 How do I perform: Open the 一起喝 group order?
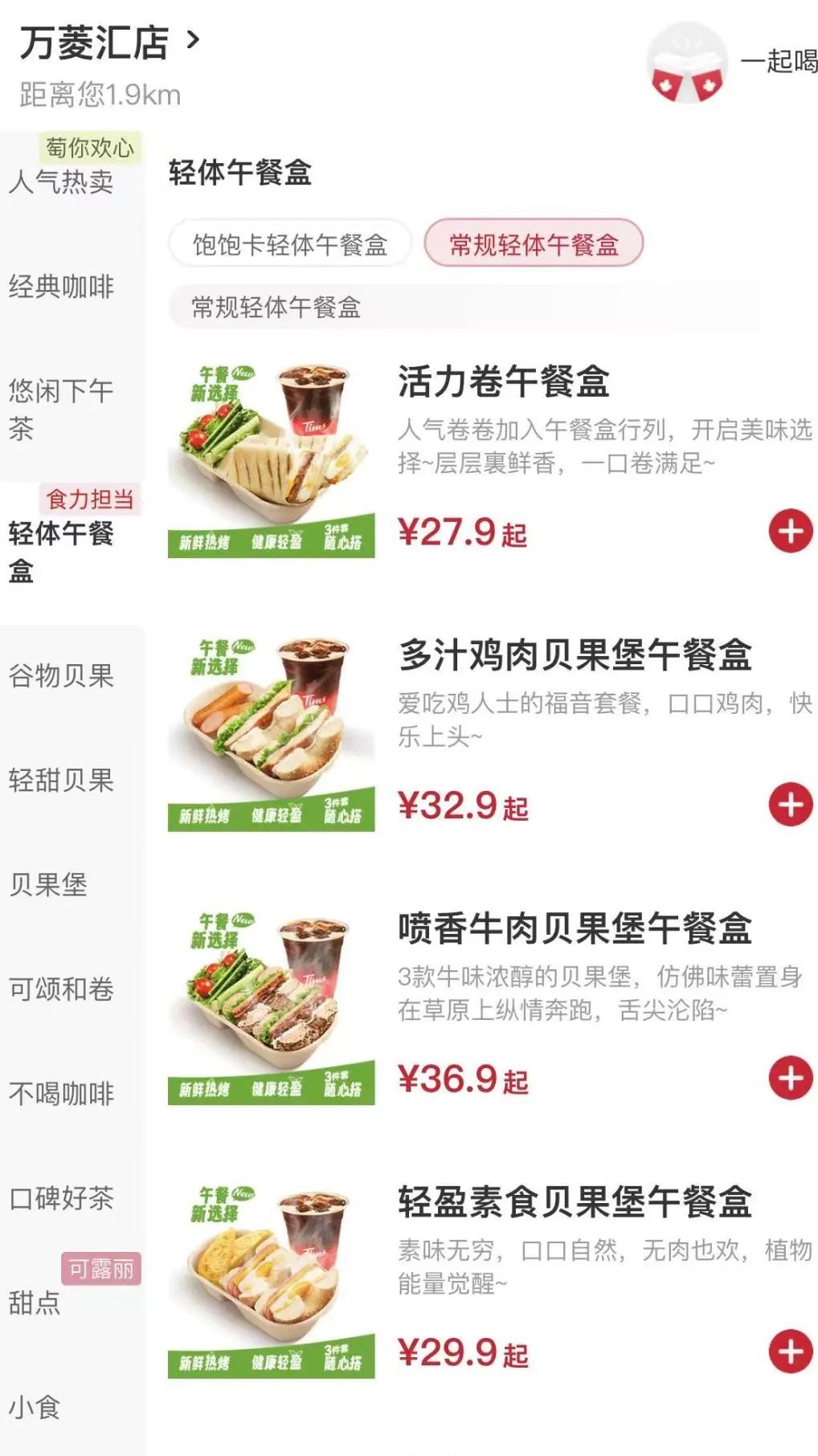click(x=733, y=63)
